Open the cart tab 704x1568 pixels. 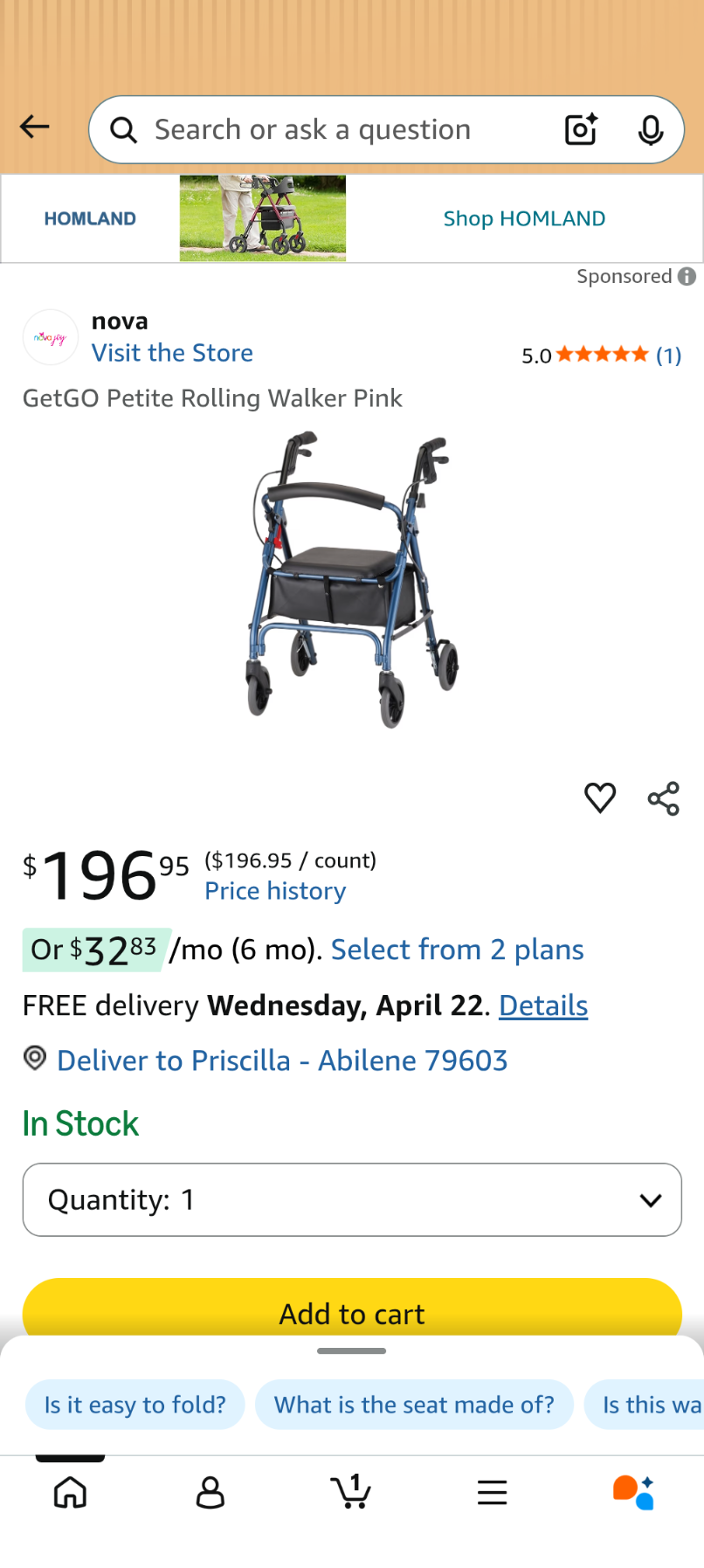click(351, 1492)
